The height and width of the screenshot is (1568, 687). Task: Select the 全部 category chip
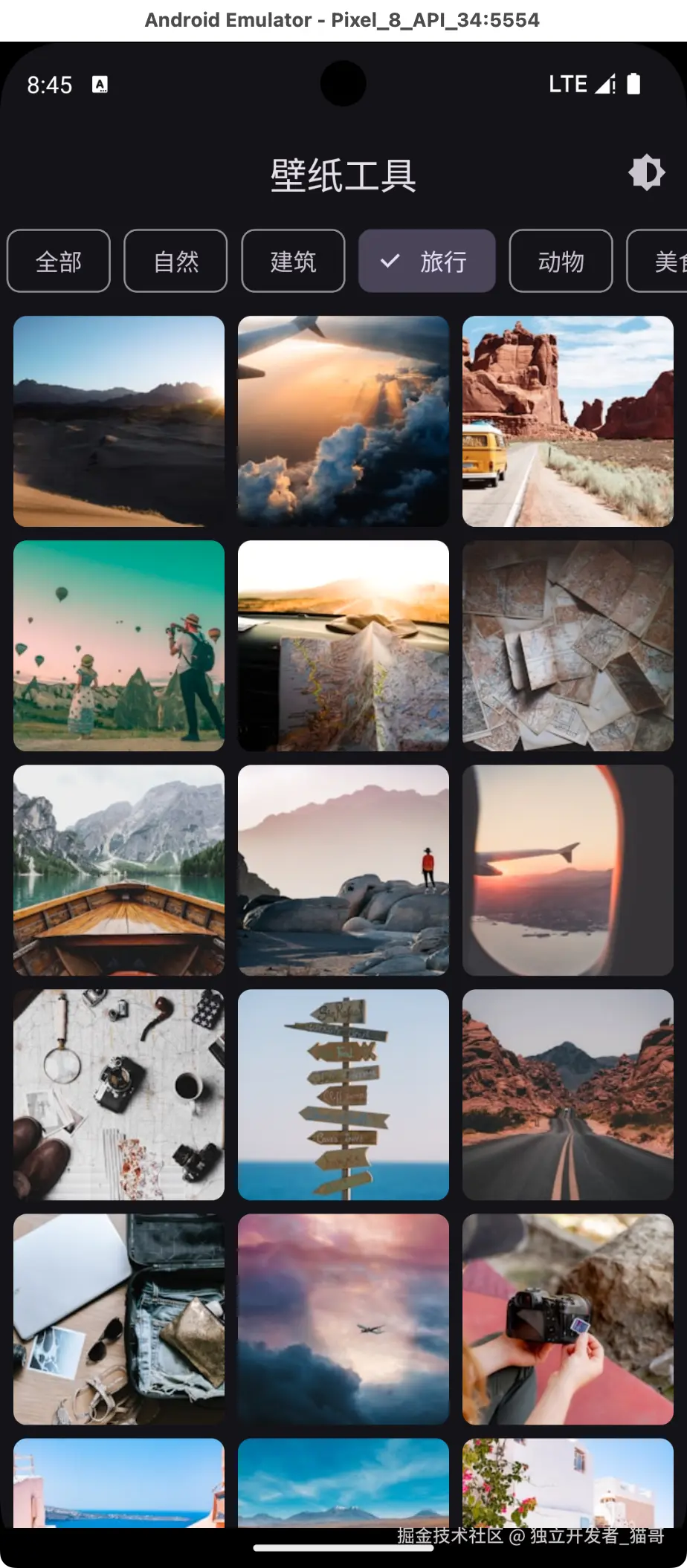coord(59,262)
